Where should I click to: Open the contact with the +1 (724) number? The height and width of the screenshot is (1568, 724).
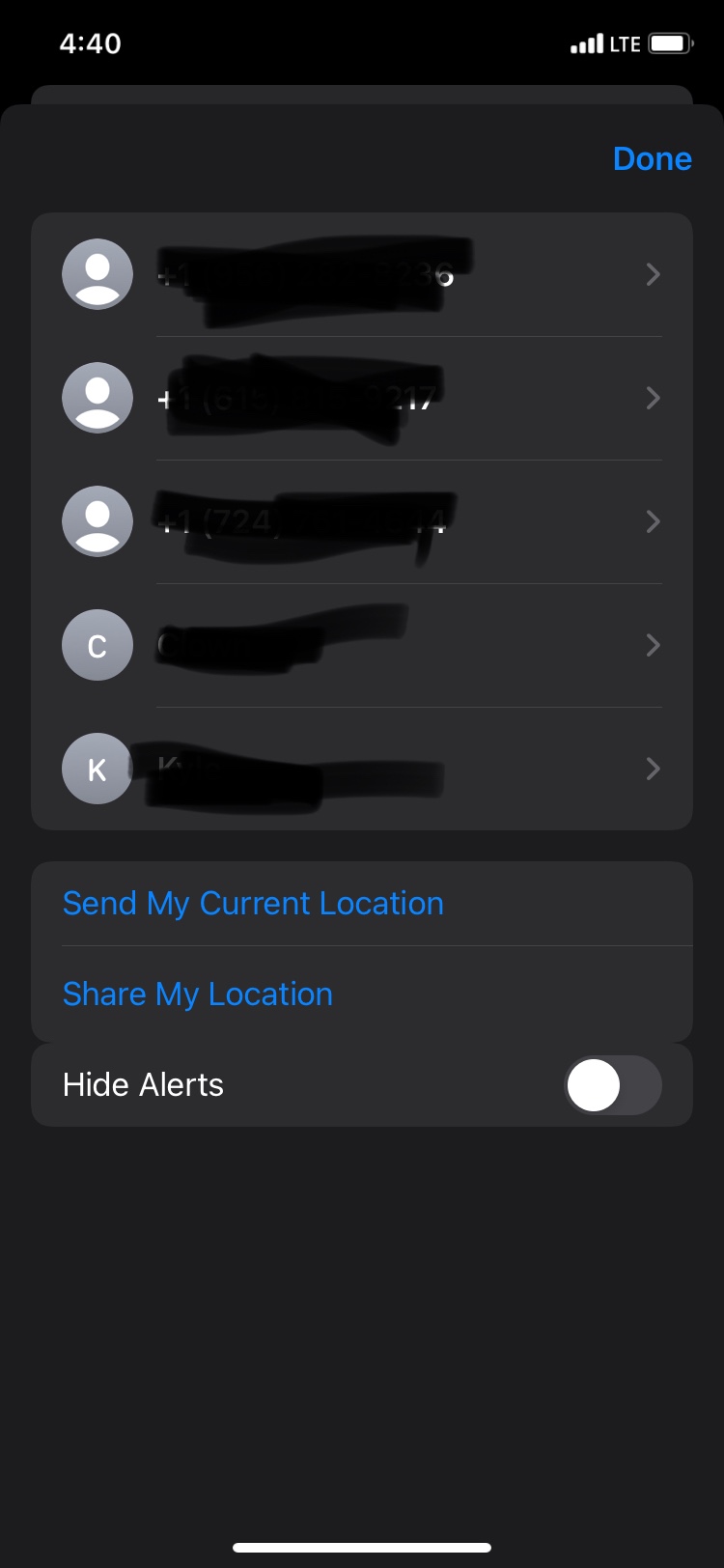click(361, 521)
